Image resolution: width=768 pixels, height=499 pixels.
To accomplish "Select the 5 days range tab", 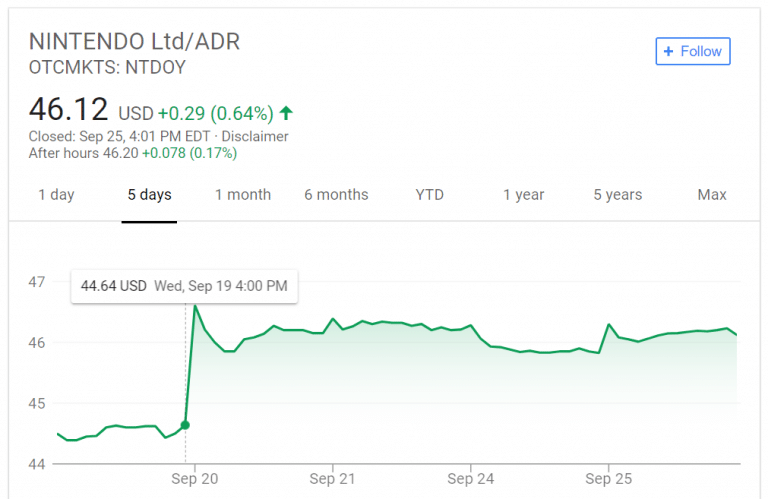I will 149,195.
